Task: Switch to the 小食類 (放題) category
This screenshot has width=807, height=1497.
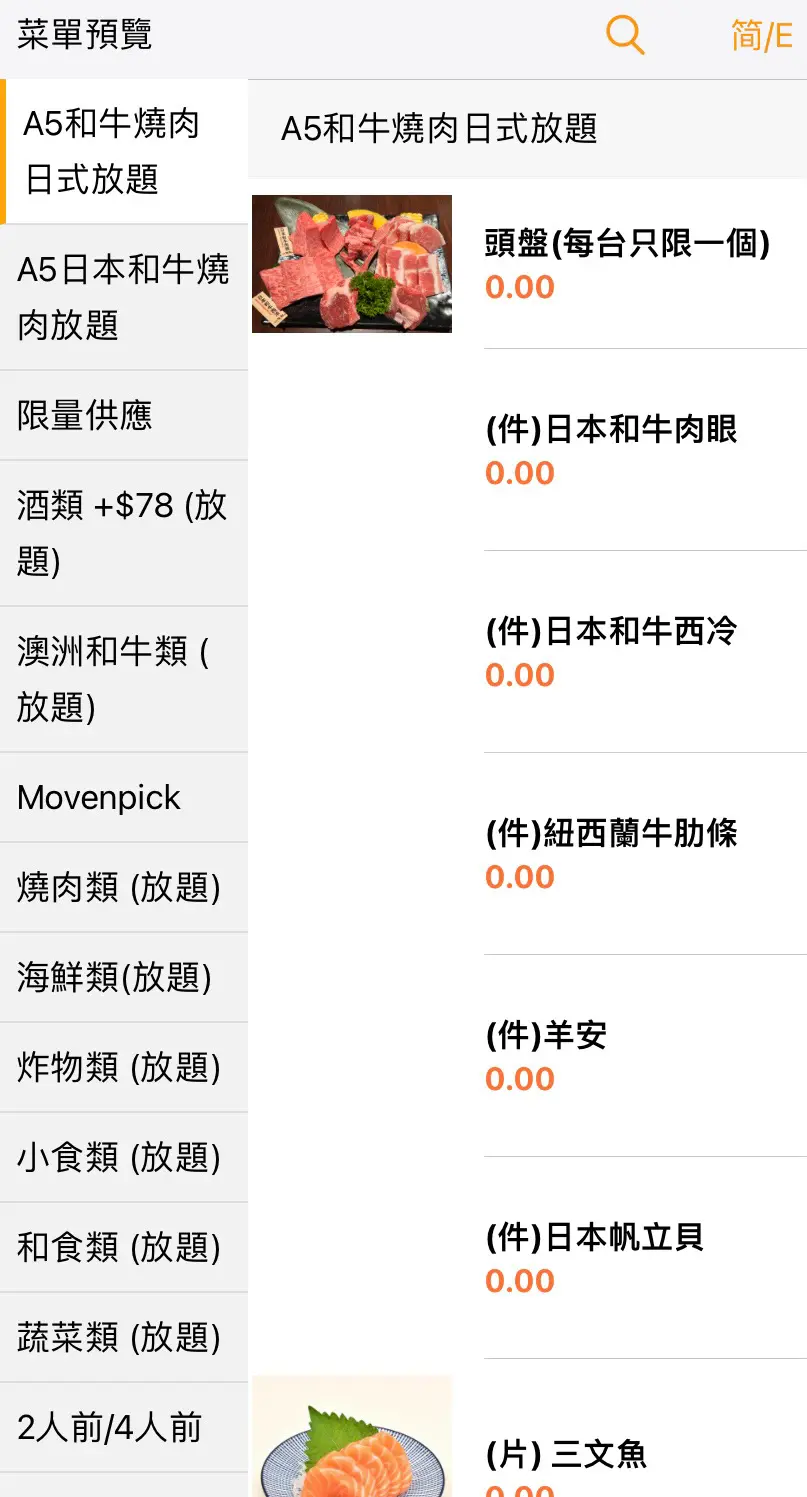Action: 124,1157
